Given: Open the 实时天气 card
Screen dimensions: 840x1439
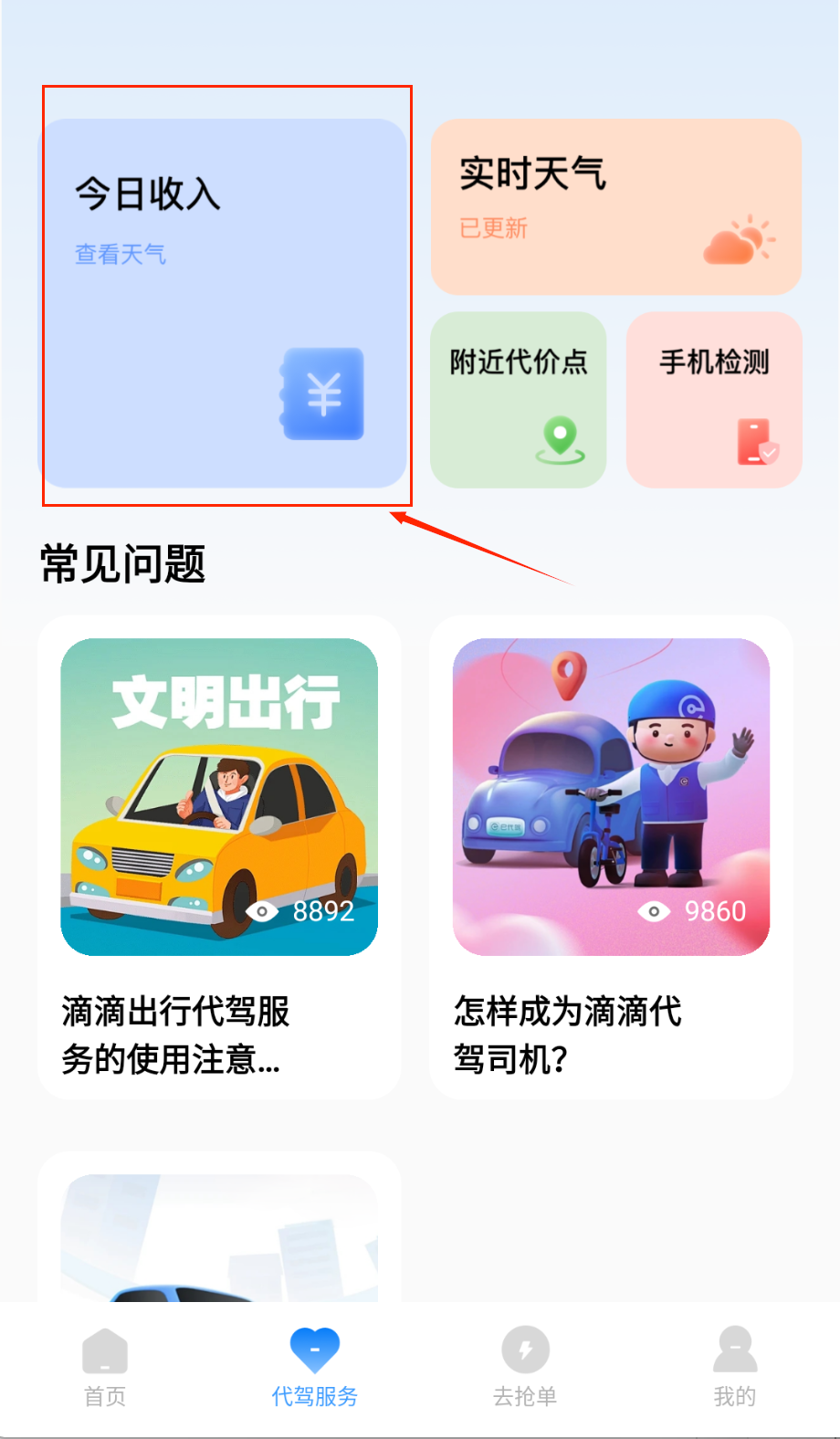Looking at the screenshot, I should click(615, 206).
